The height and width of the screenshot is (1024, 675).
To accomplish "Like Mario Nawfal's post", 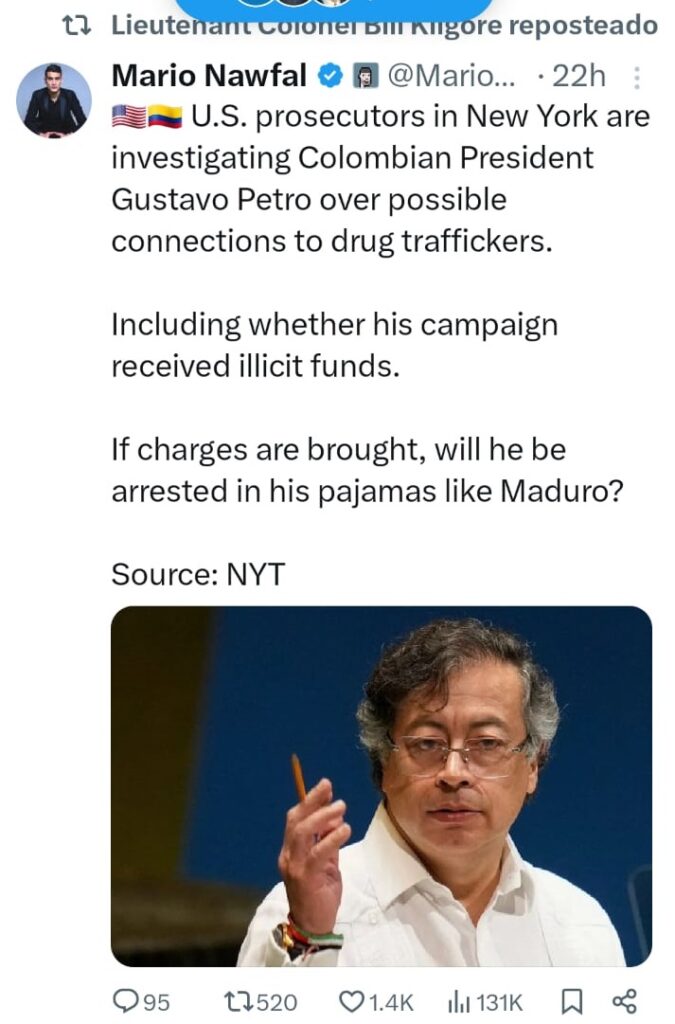I will (350, 1000).
